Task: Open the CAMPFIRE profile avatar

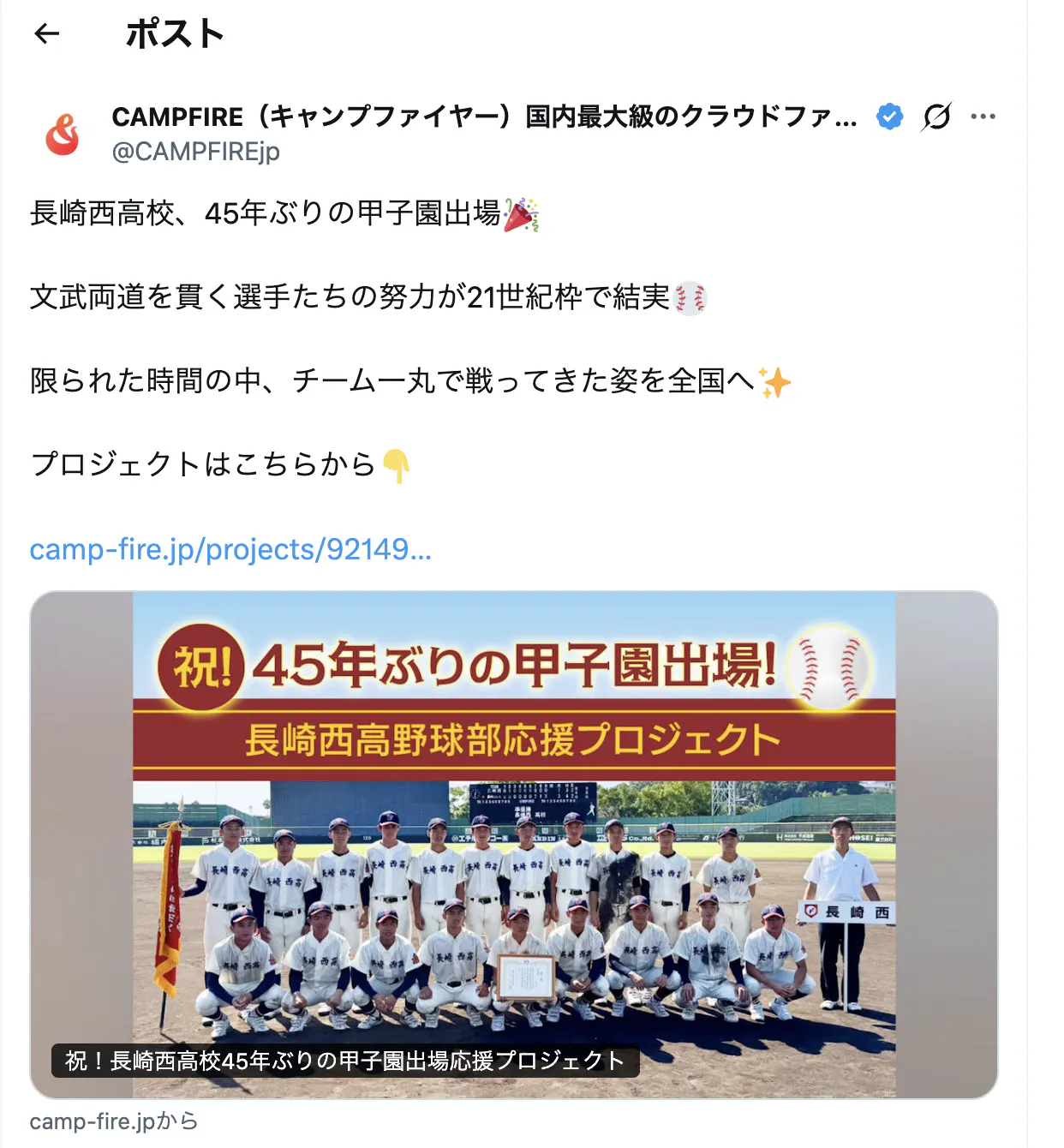Action: click(x=63, y=135)
